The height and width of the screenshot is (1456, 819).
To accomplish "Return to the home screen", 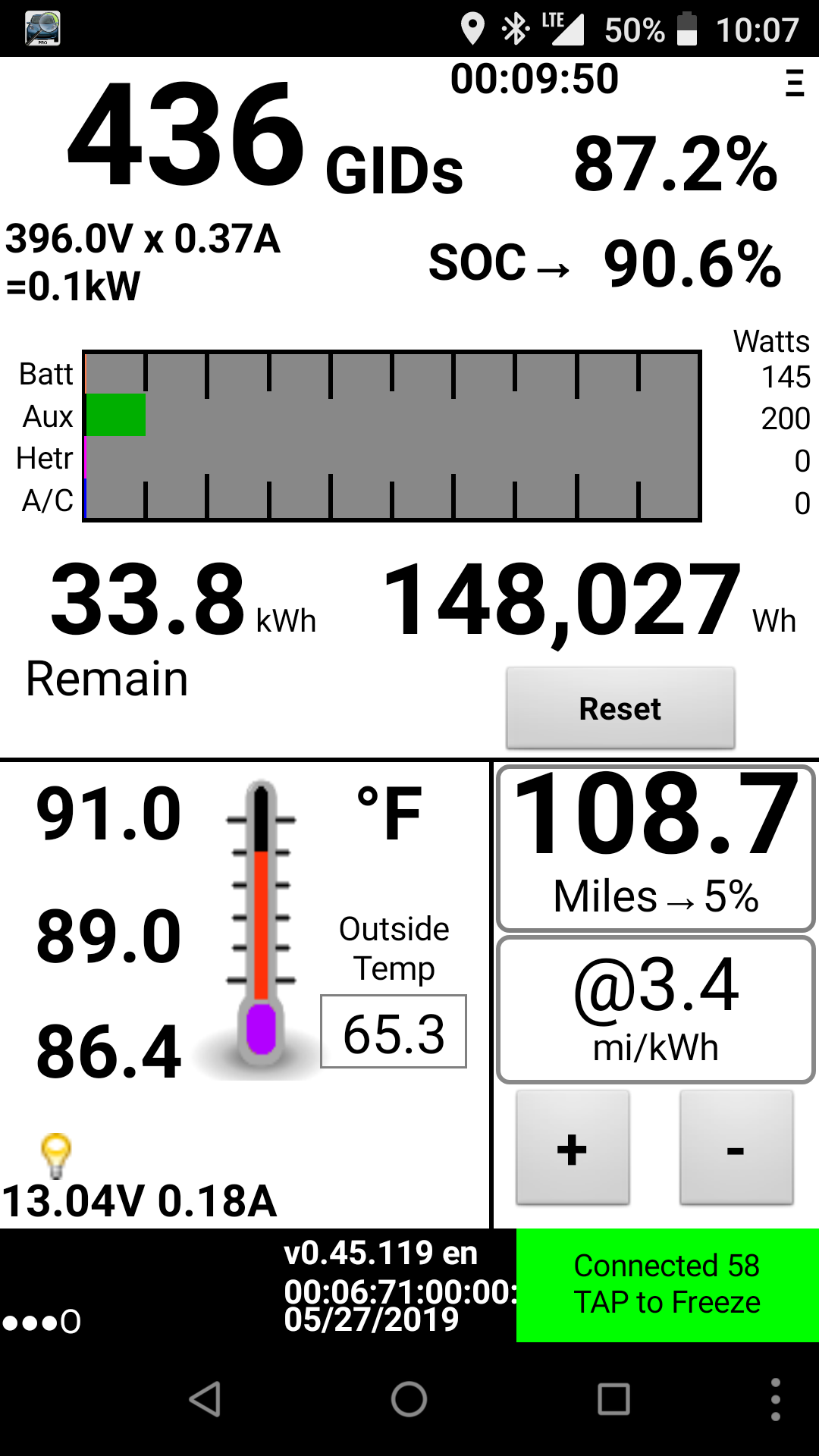I will tap(409, 1399).
